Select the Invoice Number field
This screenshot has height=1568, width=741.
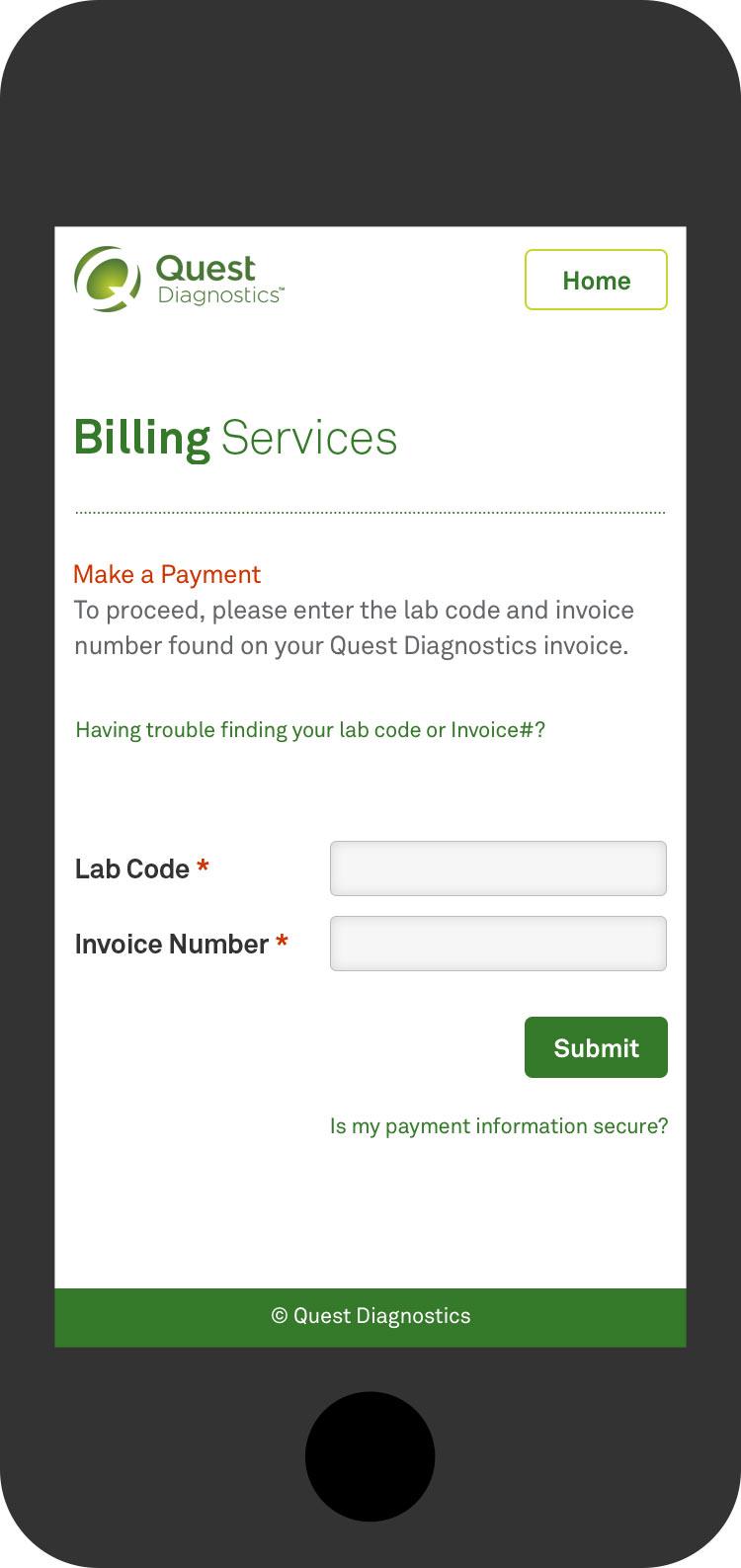(498, 944)
